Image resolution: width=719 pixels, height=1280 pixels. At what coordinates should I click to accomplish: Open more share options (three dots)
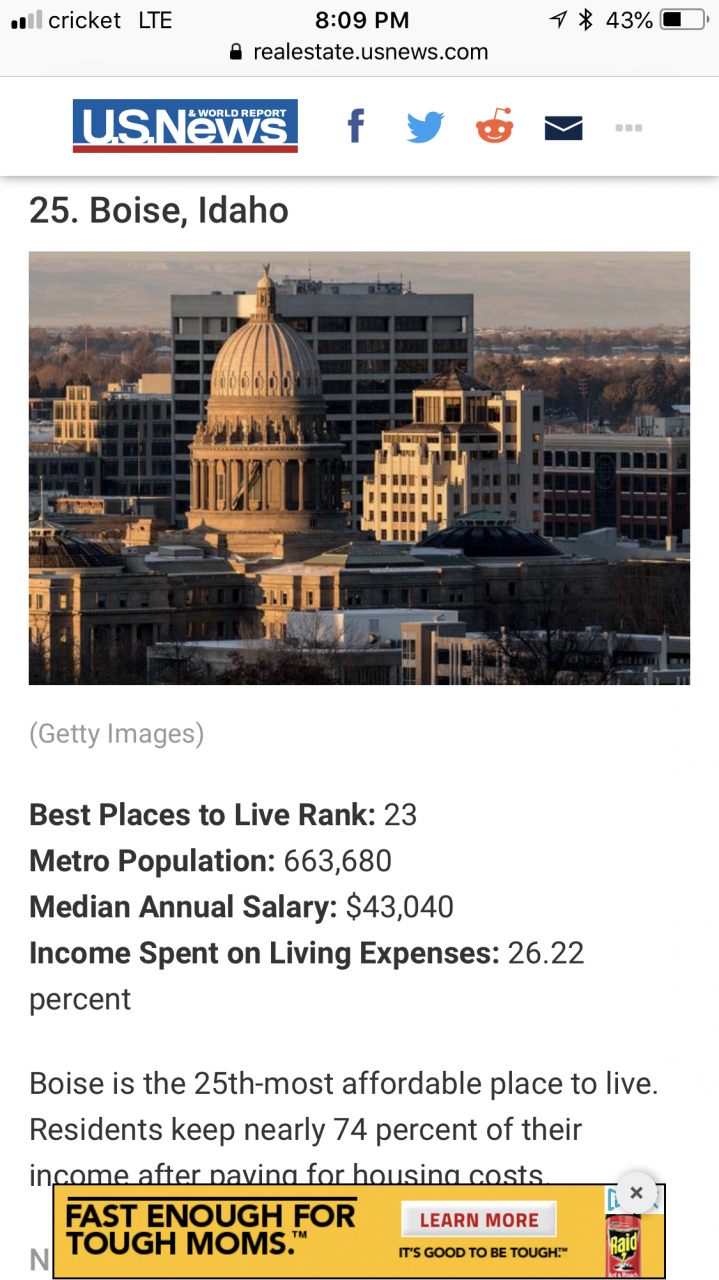pyautogui.click(x=629, y=128)
